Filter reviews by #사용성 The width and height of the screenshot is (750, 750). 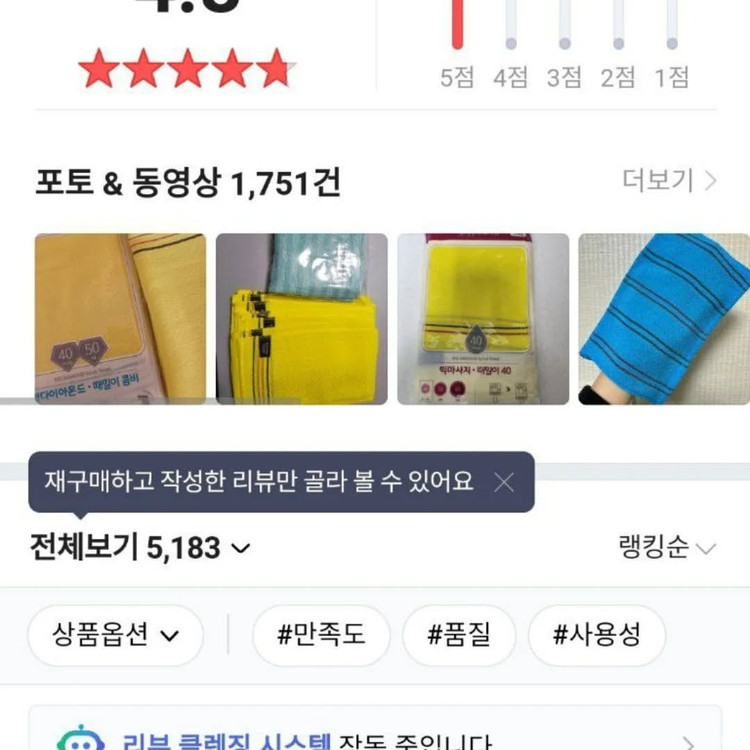596,635
